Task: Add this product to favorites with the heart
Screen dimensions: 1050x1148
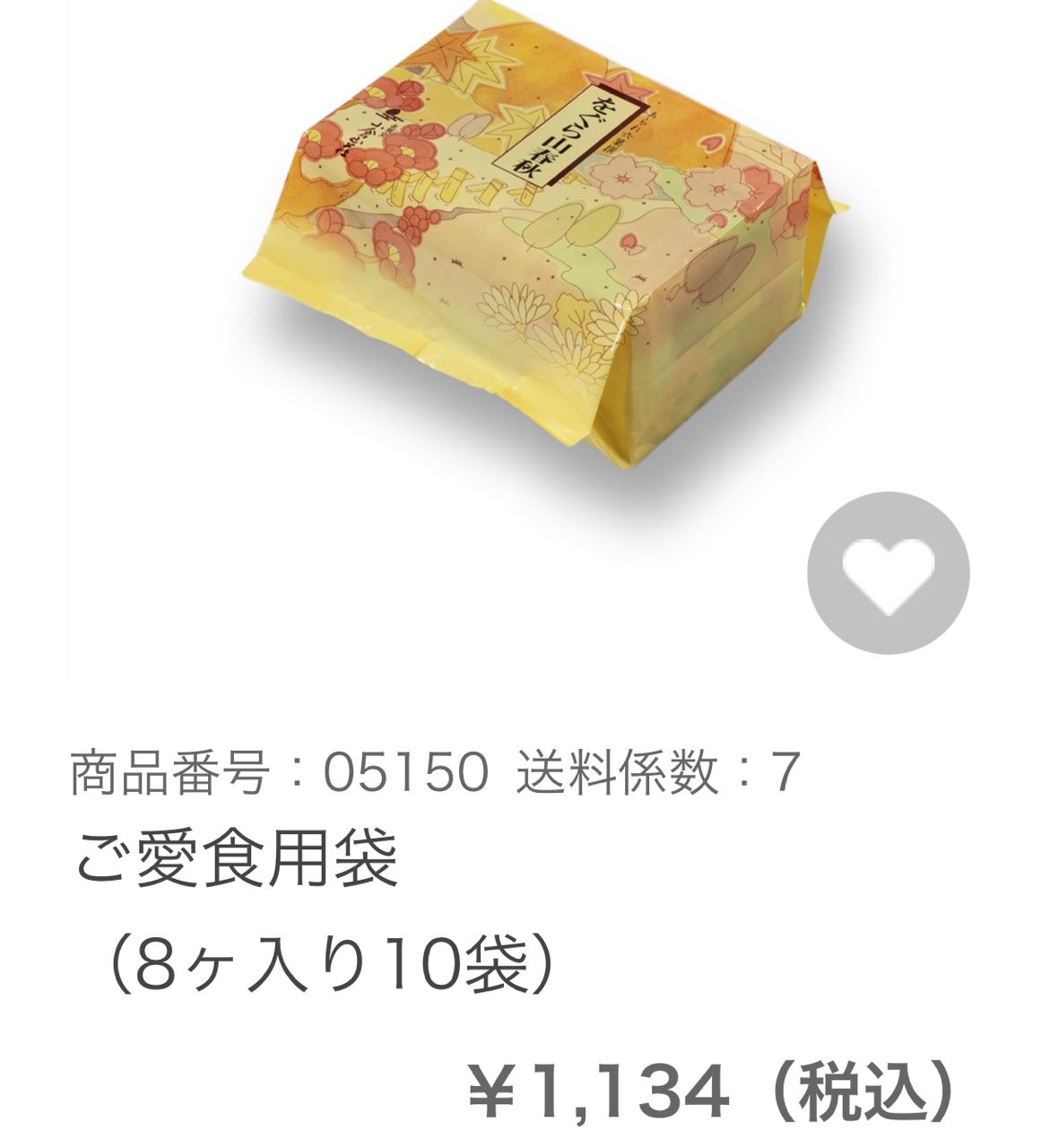Action: click(888, 572)
